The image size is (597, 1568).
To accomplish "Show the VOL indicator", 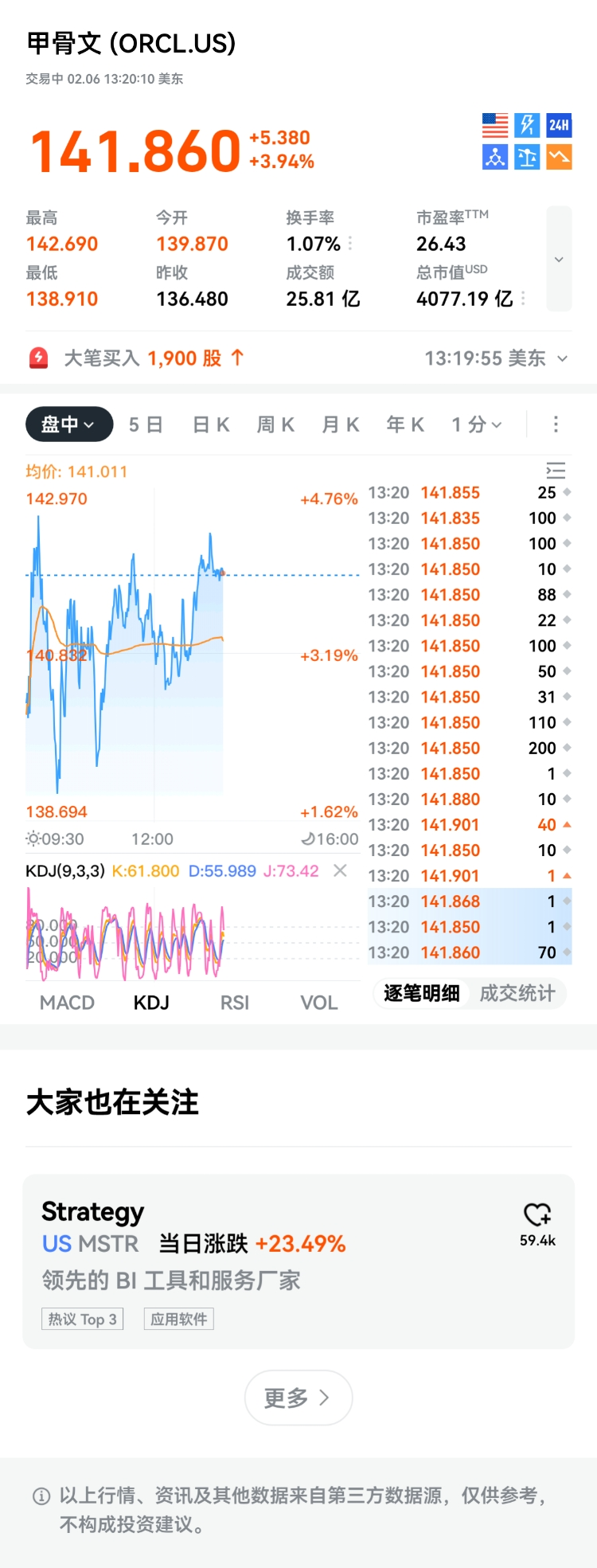I will [318, 1003].
